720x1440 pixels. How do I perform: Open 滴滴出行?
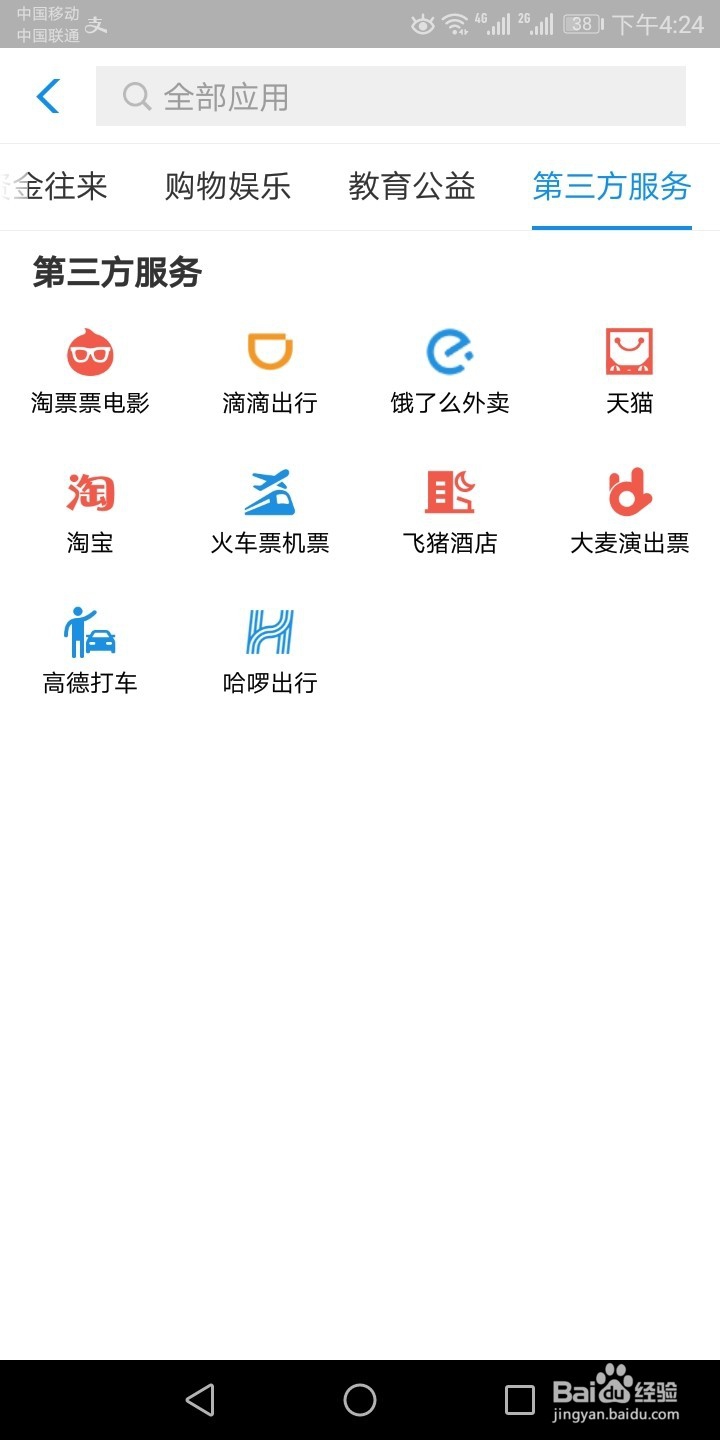(270, 371)
